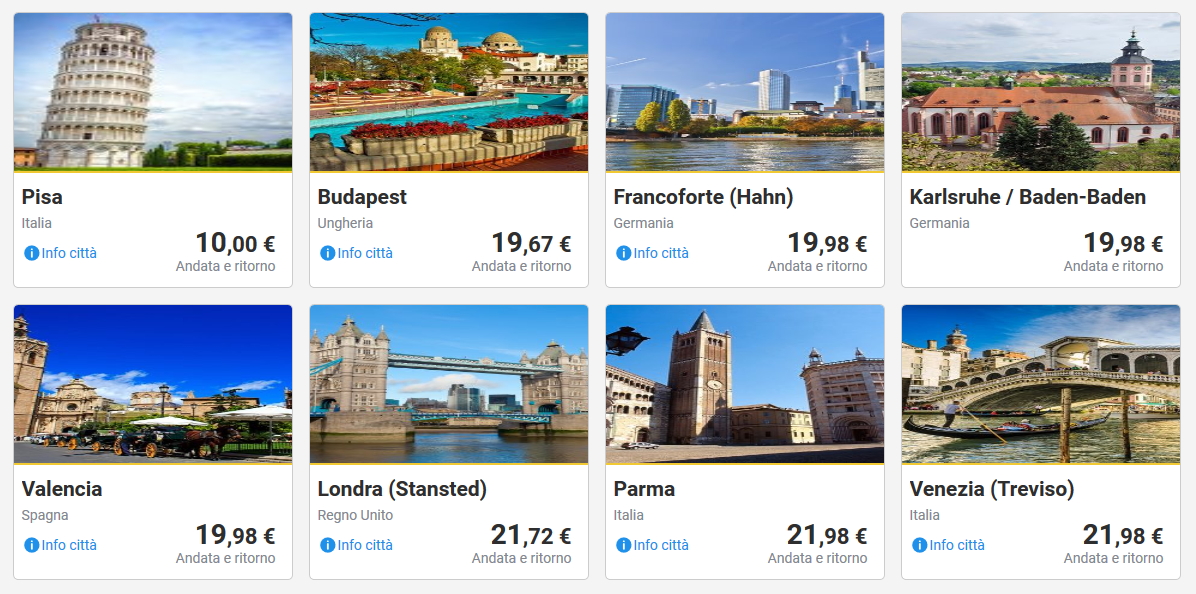Image resolution: width=1196 pixels, height=594 pixels.
Task: Tap Info città for Pisa
Action: pos(61,253)
